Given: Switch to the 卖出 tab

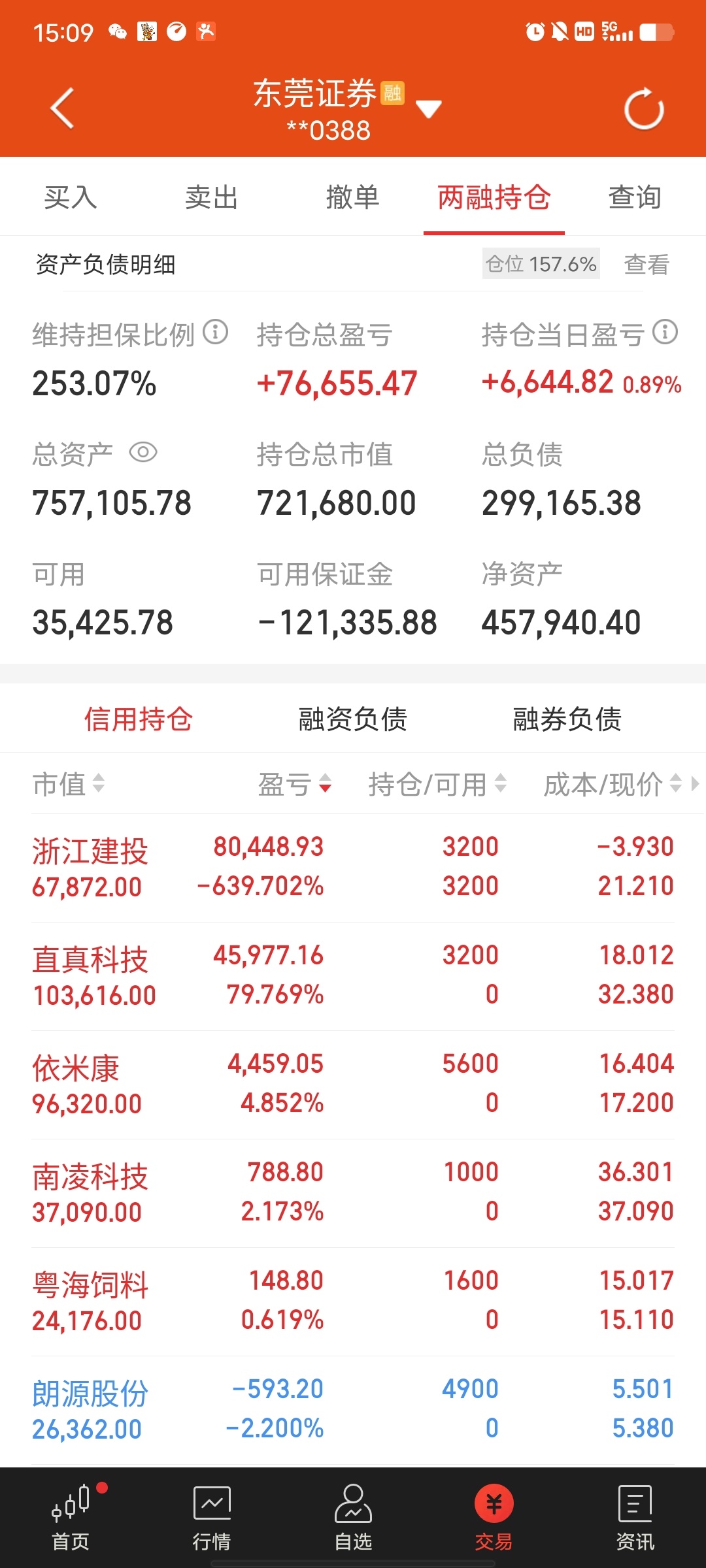Looking at the screenshot, I should [212, 197].
